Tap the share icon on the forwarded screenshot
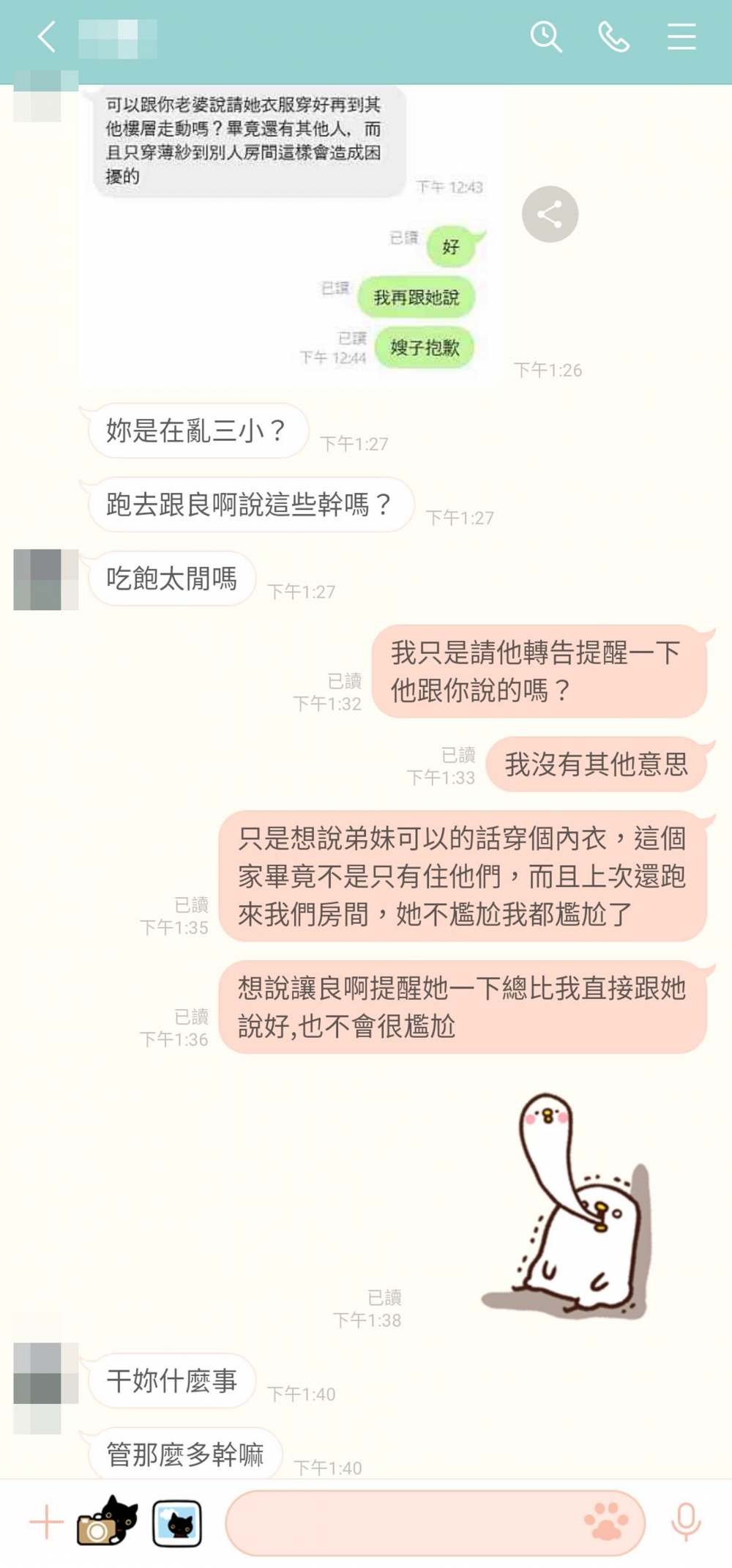Image resolution: width=732 pixels, height=1568 pixels. click(x=550, y=213)
